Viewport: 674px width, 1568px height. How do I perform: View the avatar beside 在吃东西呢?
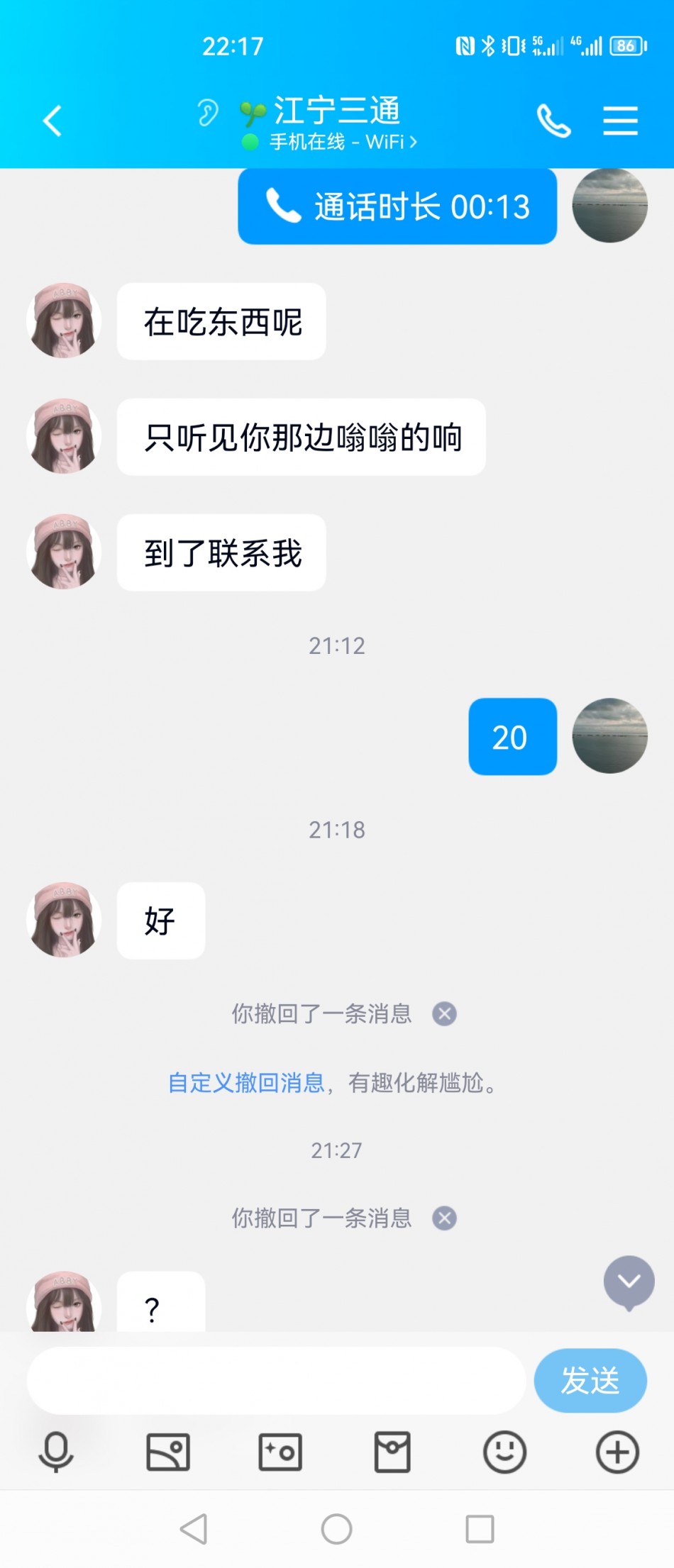coord(64,321)
